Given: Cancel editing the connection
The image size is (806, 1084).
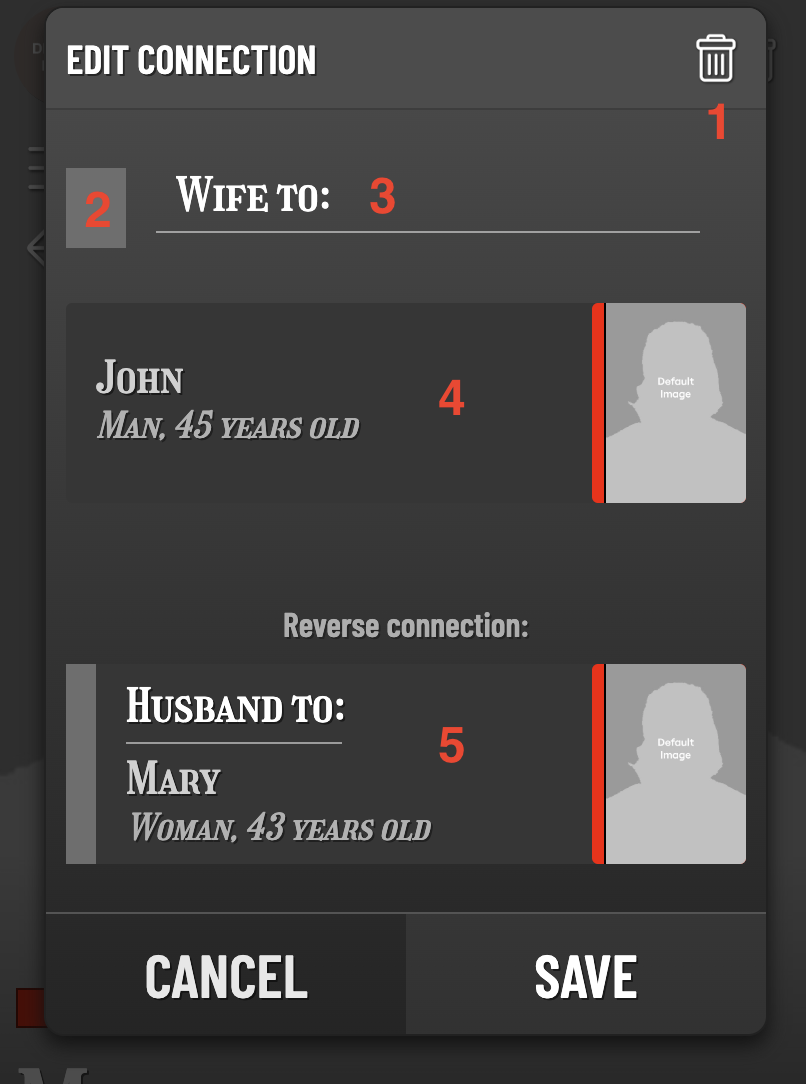Looking at the screenshot, I should click(x=226, y=975).
